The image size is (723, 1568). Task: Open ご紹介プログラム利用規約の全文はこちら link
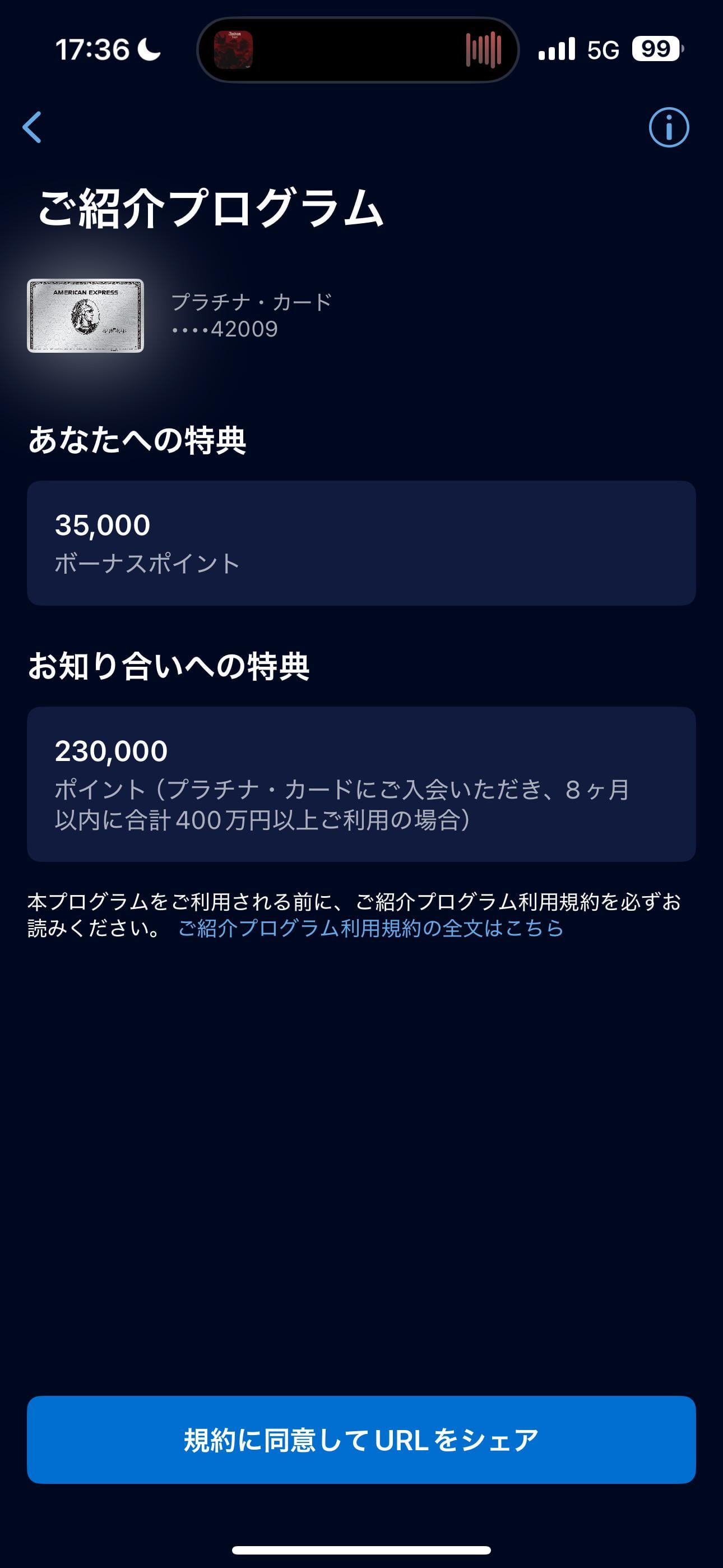pos(370,928)
